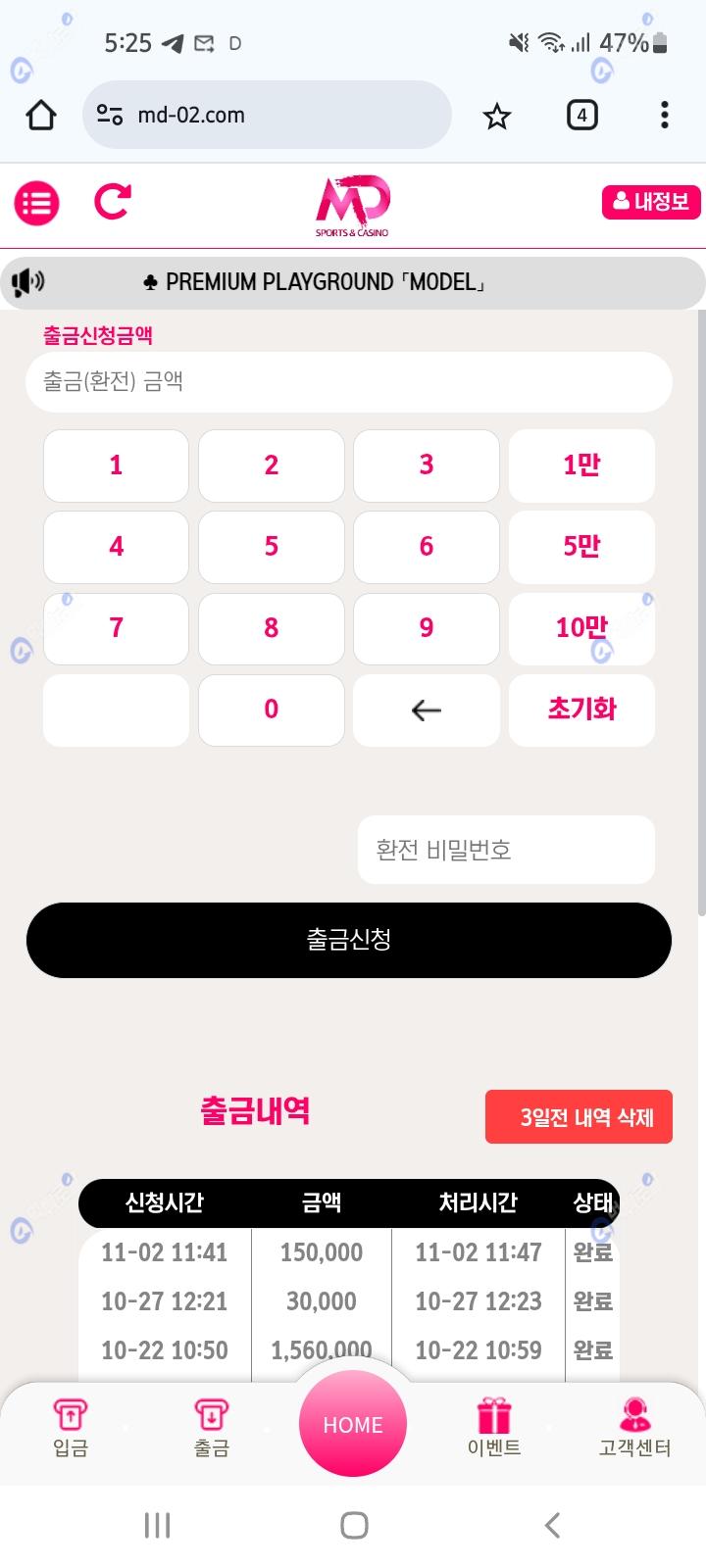Go to HOME from bottom bar
The width and height of the screenshot is (706, 1568).
click(x=353, y=1425)
